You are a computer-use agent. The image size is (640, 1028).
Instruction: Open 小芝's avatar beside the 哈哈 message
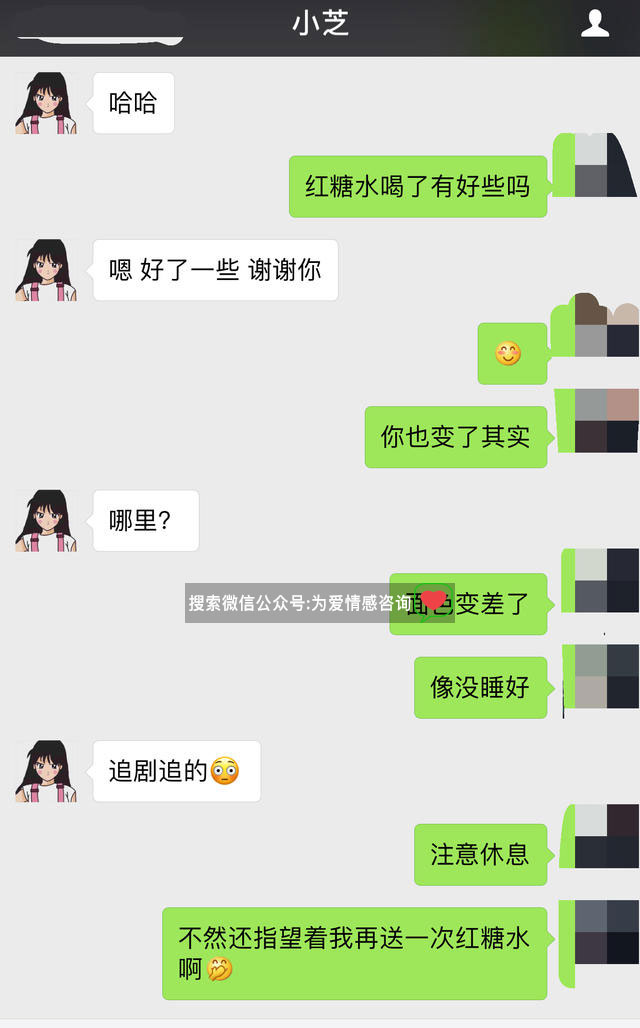click(x=45, y=103)
